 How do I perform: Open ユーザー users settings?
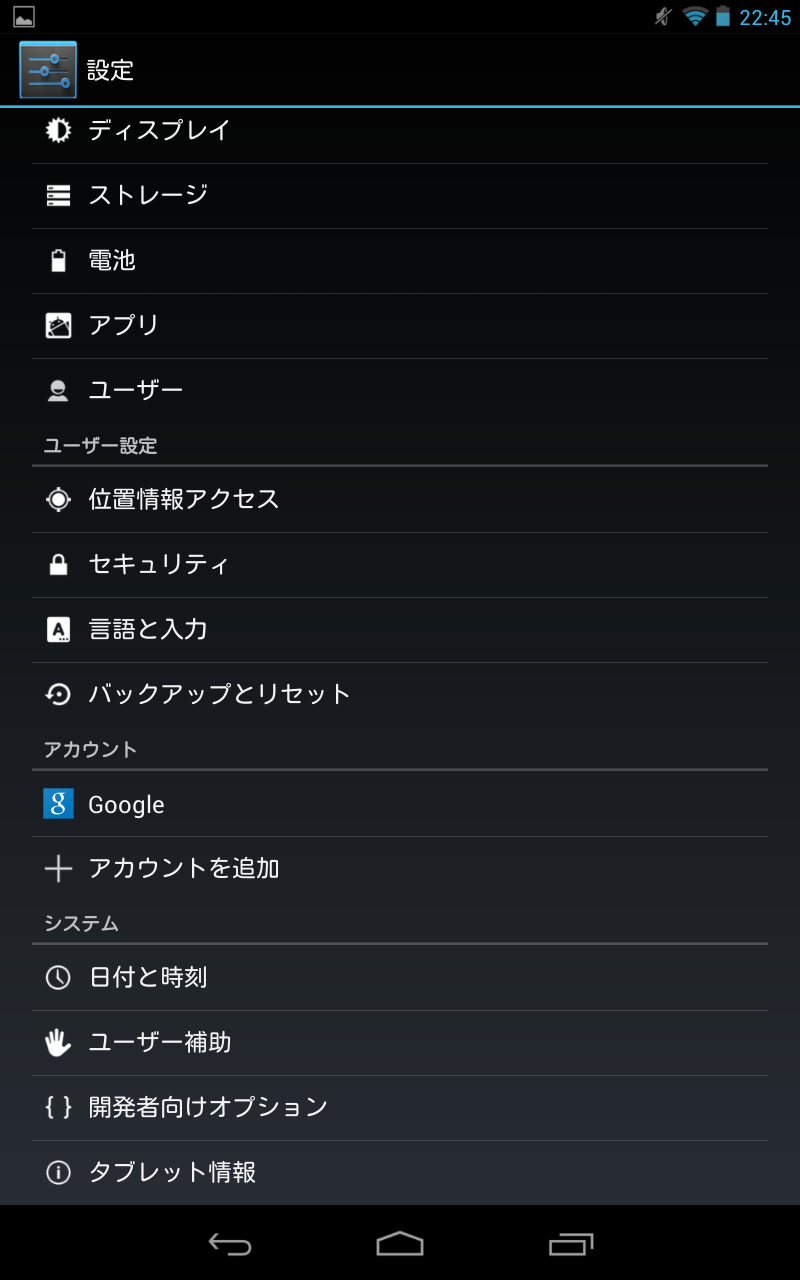(x=136, y=390)
